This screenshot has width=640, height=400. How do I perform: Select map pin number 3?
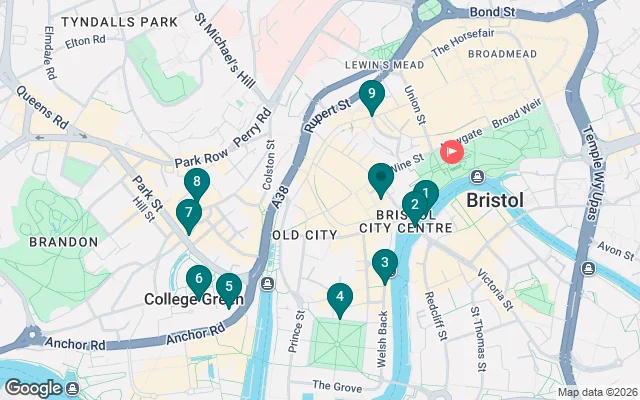coord(384,263)
